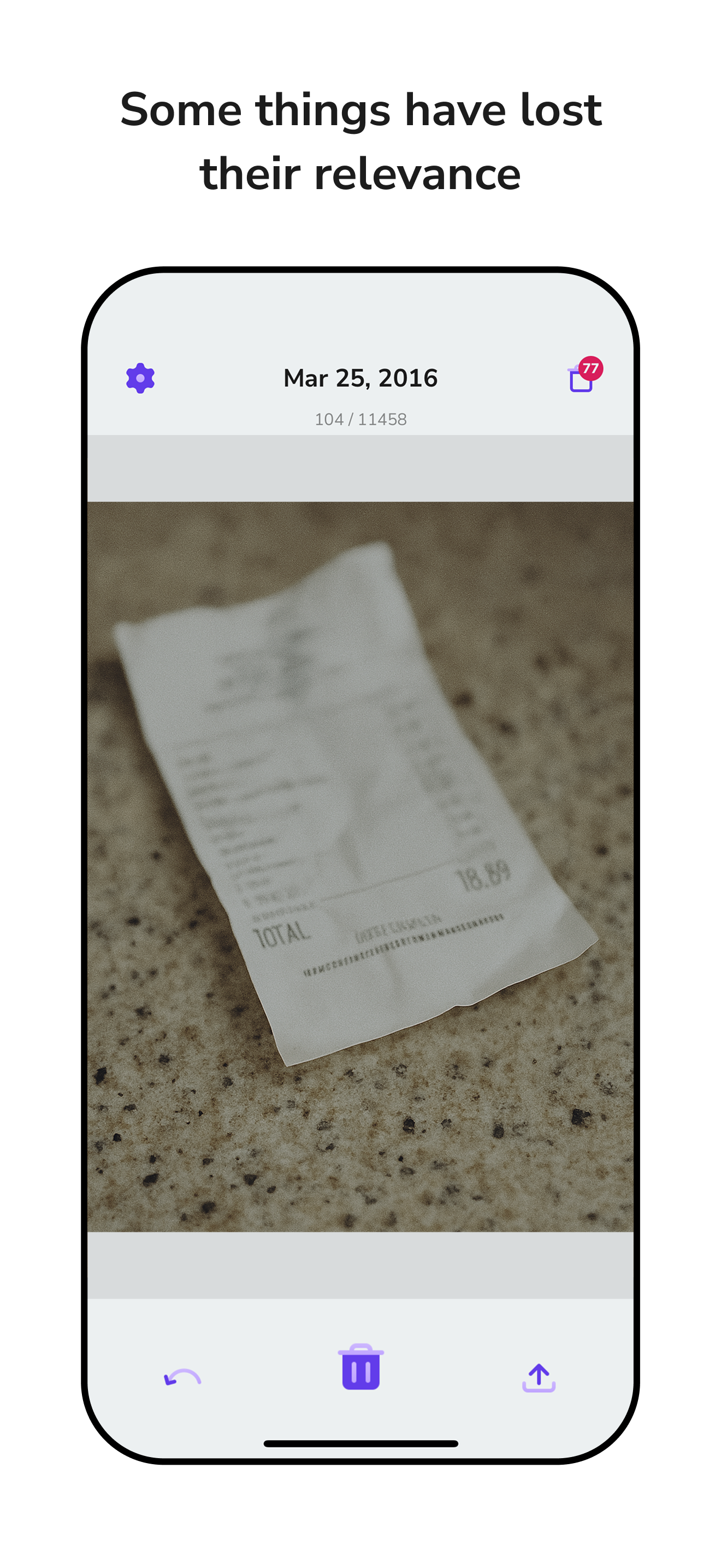Adjust app preferences via gear icon
This screenshot has height=1568, width=721.
tap(139, 378)
